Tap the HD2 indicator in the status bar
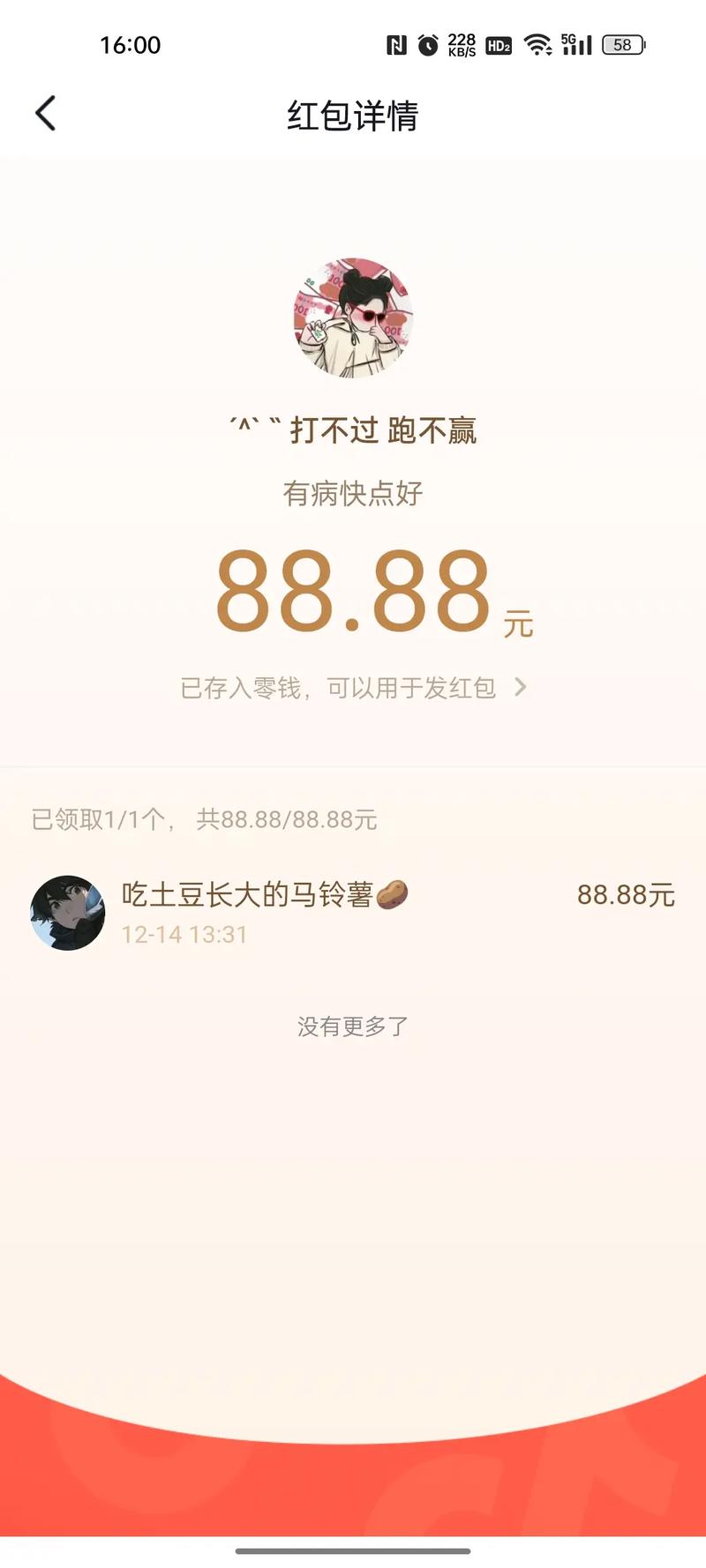706x1568 pixels. pyautogui.click(x=498, y=45)
